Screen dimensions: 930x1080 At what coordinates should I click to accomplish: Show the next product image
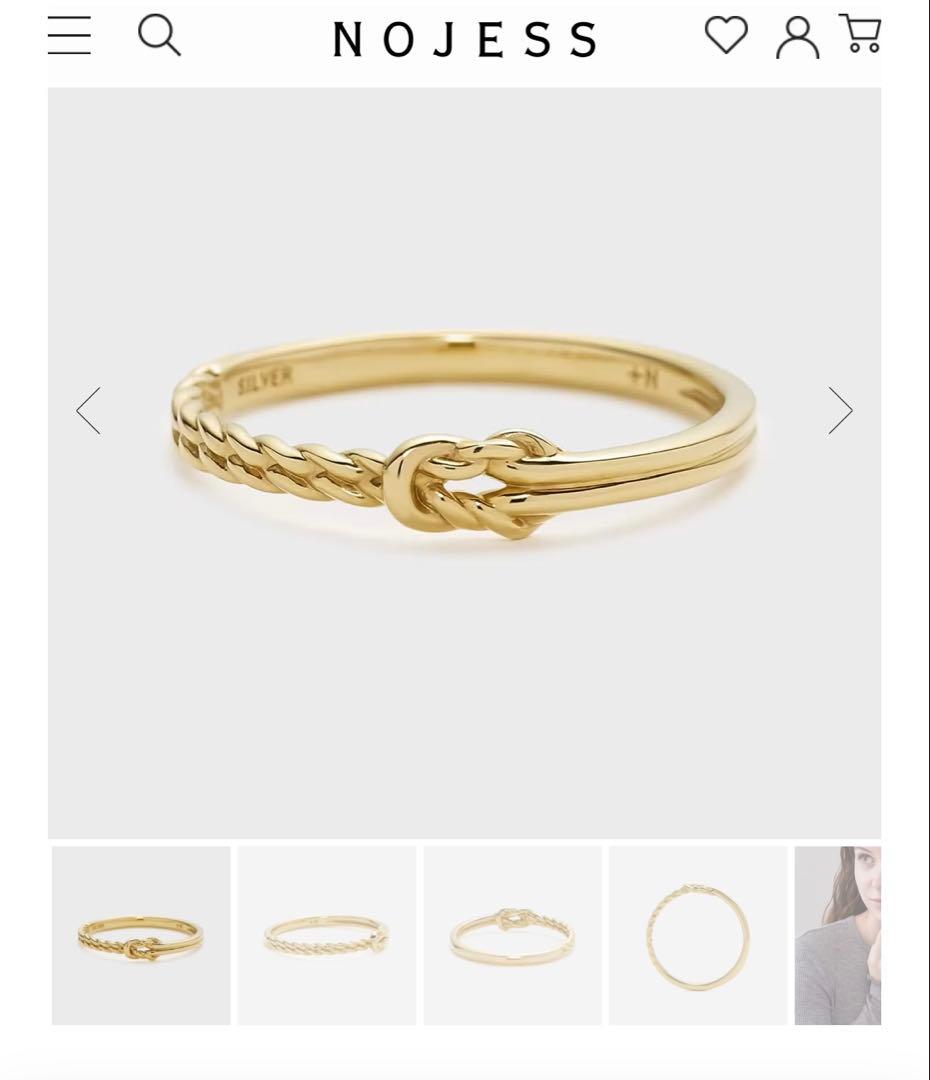(840, 410)
